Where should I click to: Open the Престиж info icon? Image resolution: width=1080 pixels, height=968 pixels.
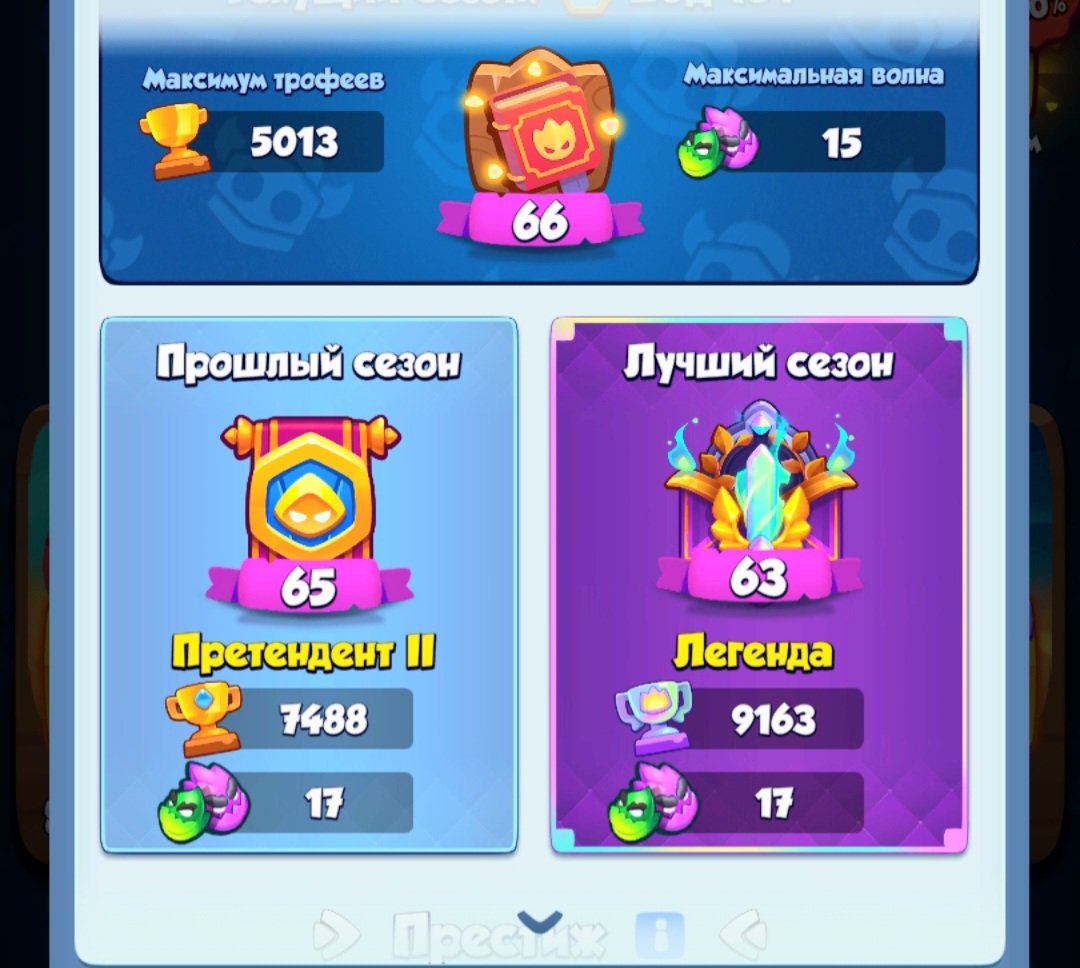coord(659,937)
